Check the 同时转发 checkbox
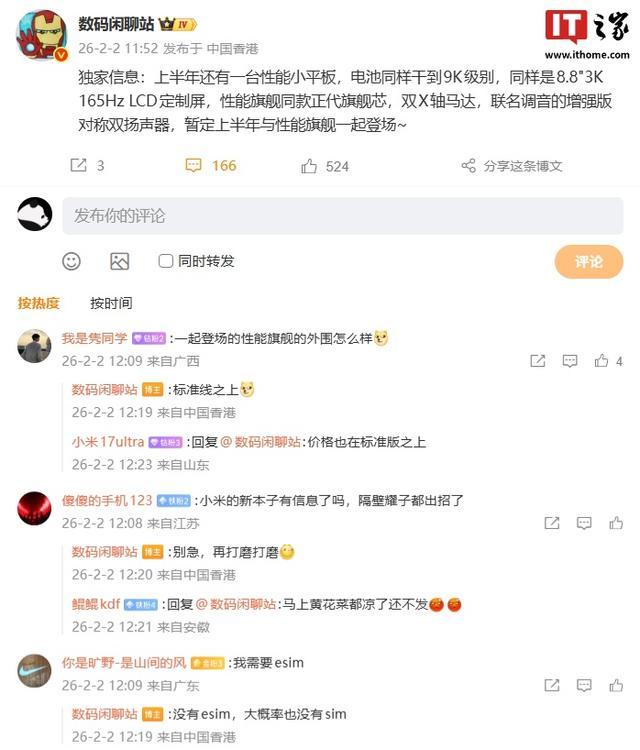Image resolution: width=640 pixels, height=750 pixels. click(166, 261)
